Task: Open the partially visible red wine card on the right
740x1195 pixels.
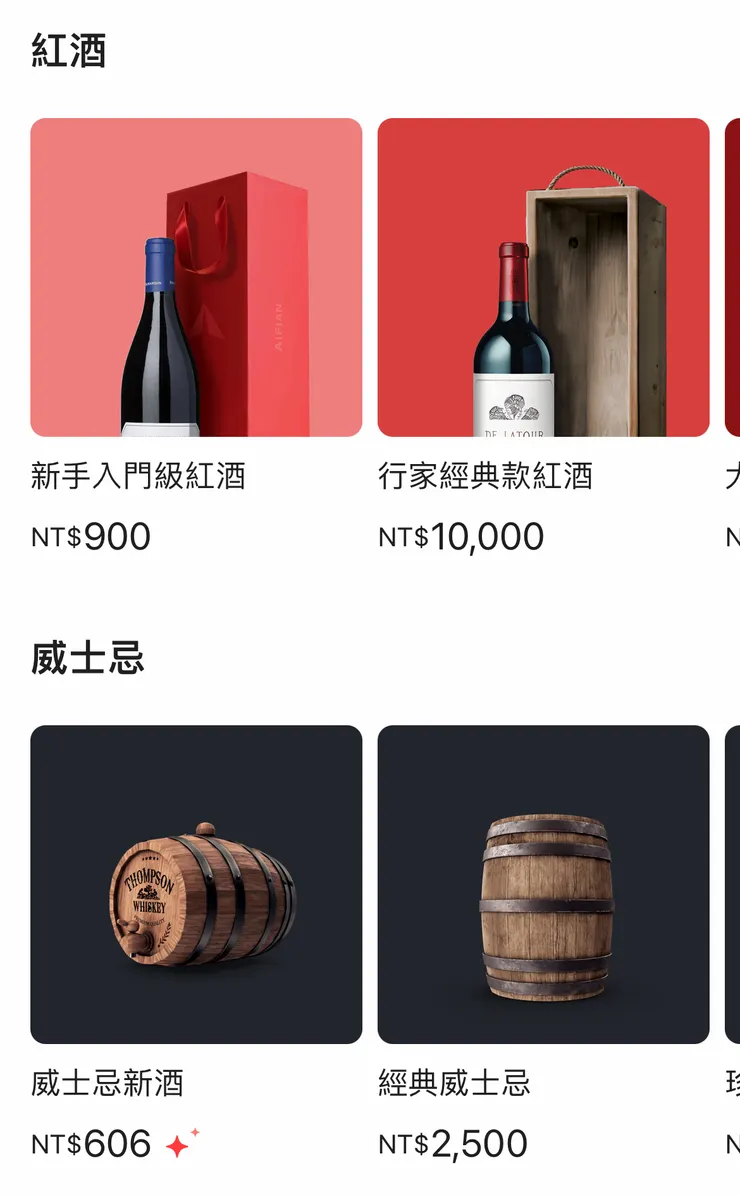Action: point(734,278)
